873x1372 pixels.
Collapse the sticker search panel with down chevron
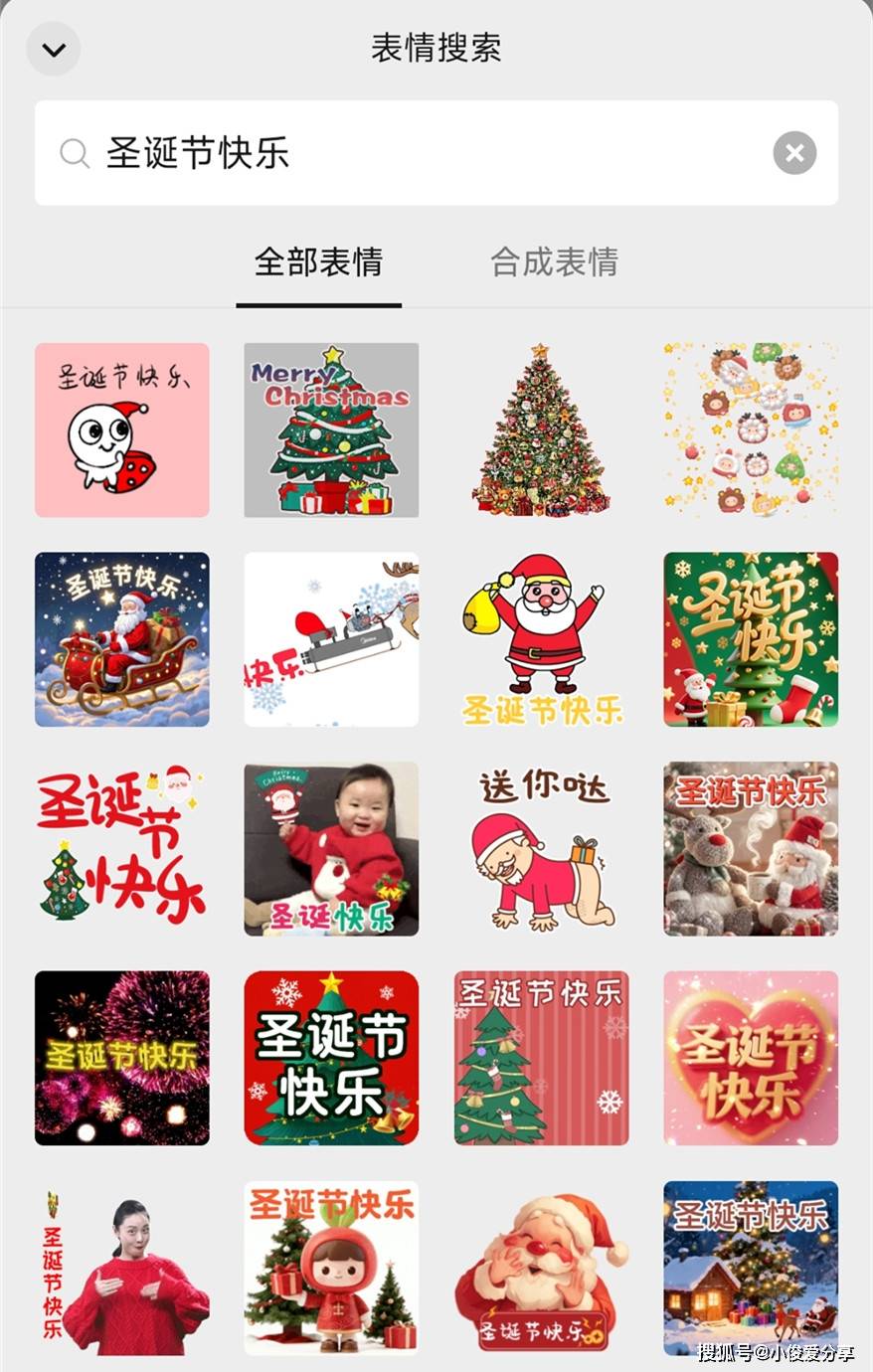click(x=54, y=49)
